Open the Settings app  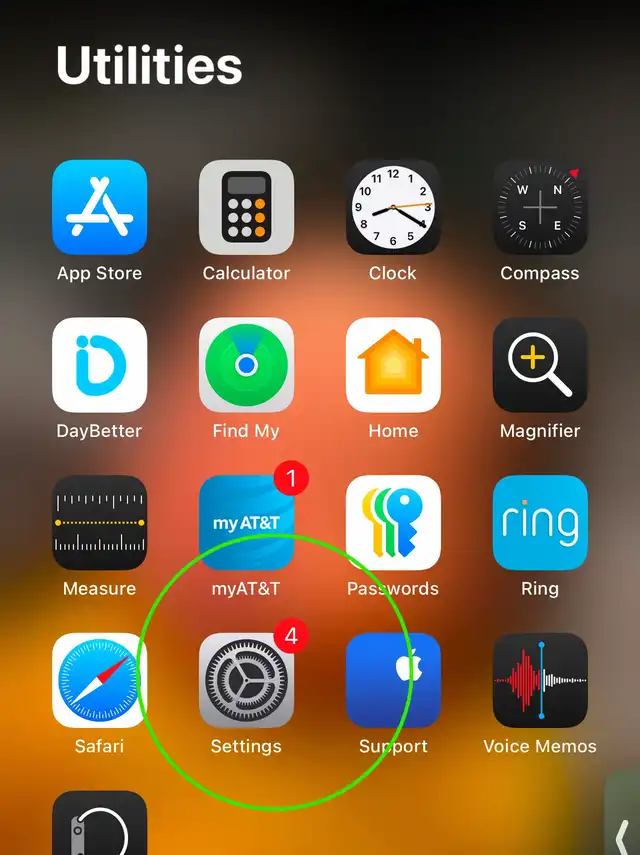point(246,680)
